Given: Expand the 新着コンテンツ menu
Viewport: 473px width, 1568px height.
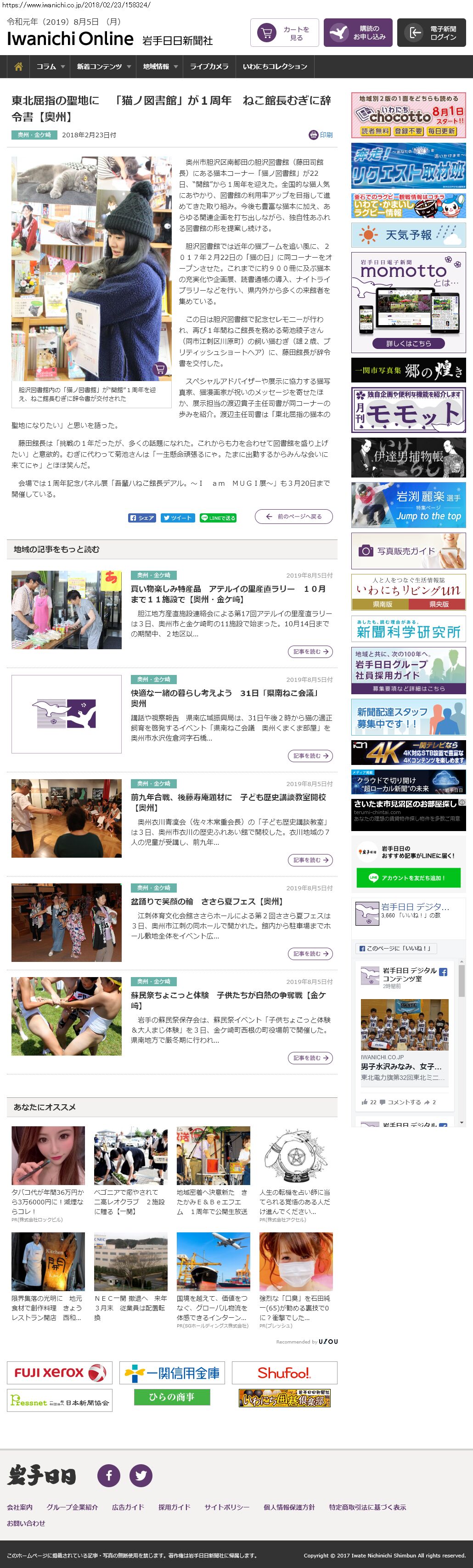Looking at the screenshot, I should click(x=102, y=67).
